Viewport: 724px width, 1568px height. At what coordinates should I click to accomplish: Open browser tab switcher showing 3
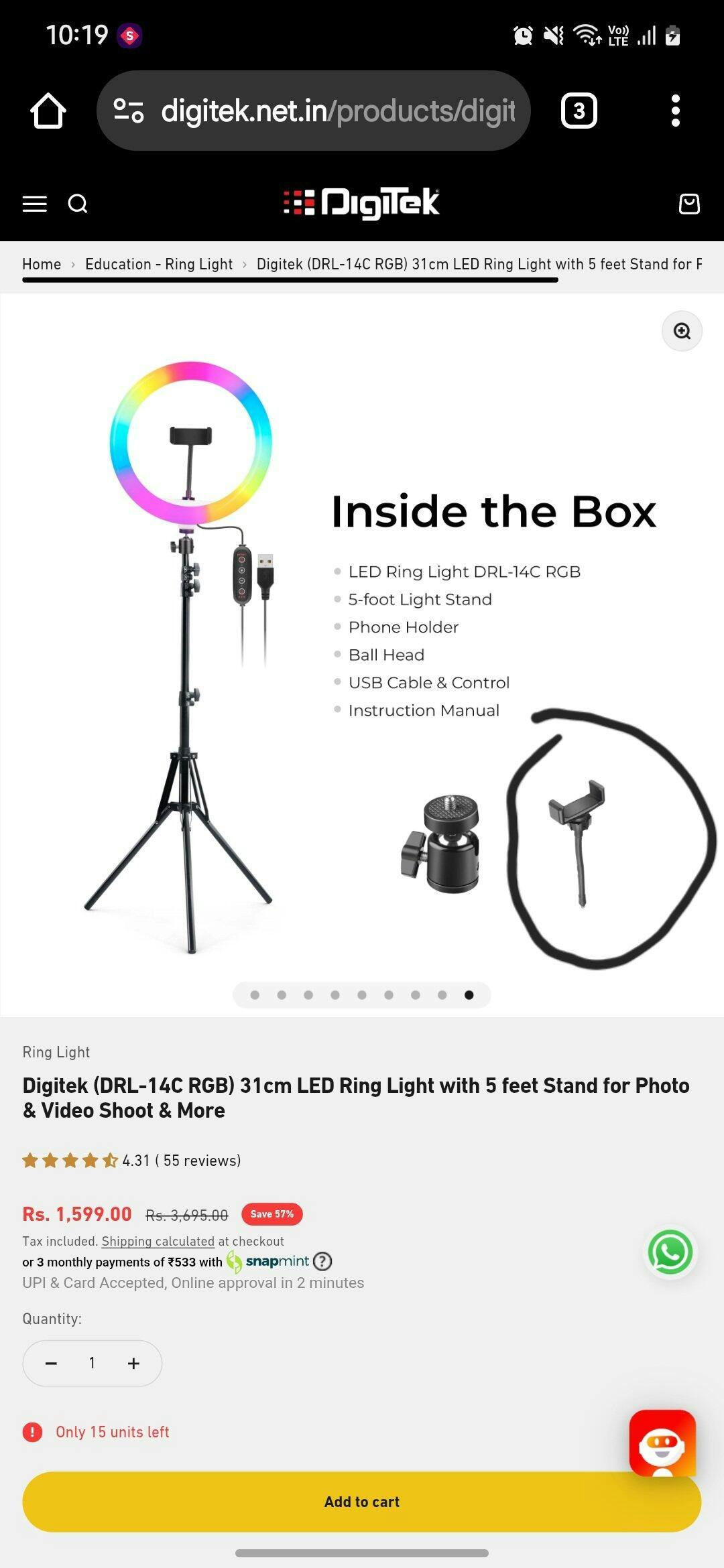tap(579, 111)
